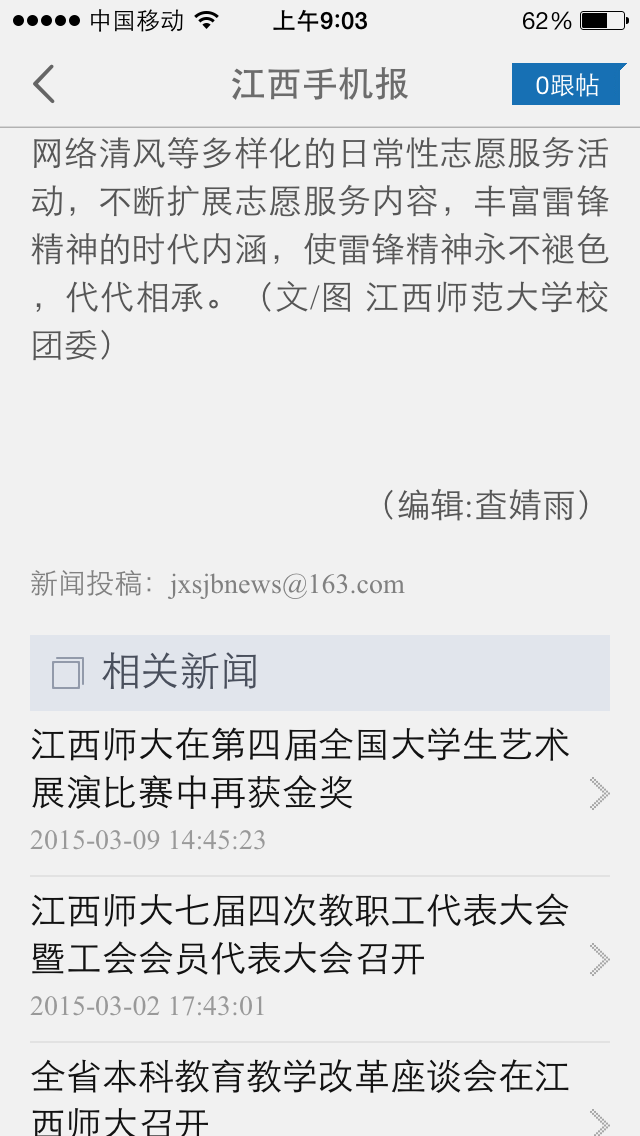Open the 0跟帖 comments button
Viewport: 640px width, 1136px height.
(x=566, y=85)
